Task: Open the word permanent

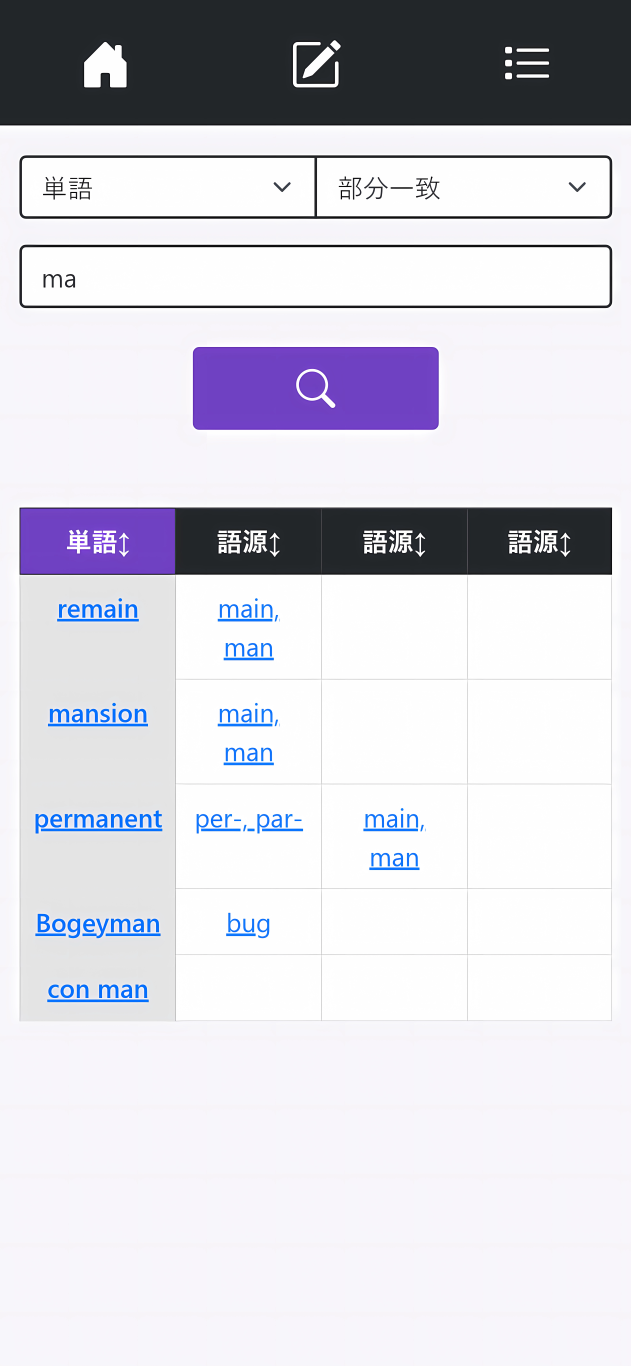Action: click(98, 819)
